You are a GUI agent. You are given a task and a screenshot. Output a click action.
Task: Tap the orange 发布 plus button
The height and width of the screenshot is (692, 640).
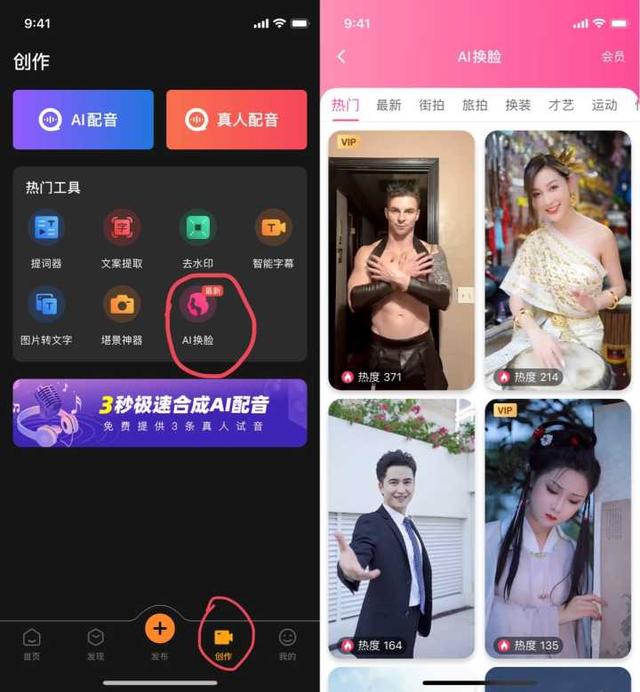(160, 631)
